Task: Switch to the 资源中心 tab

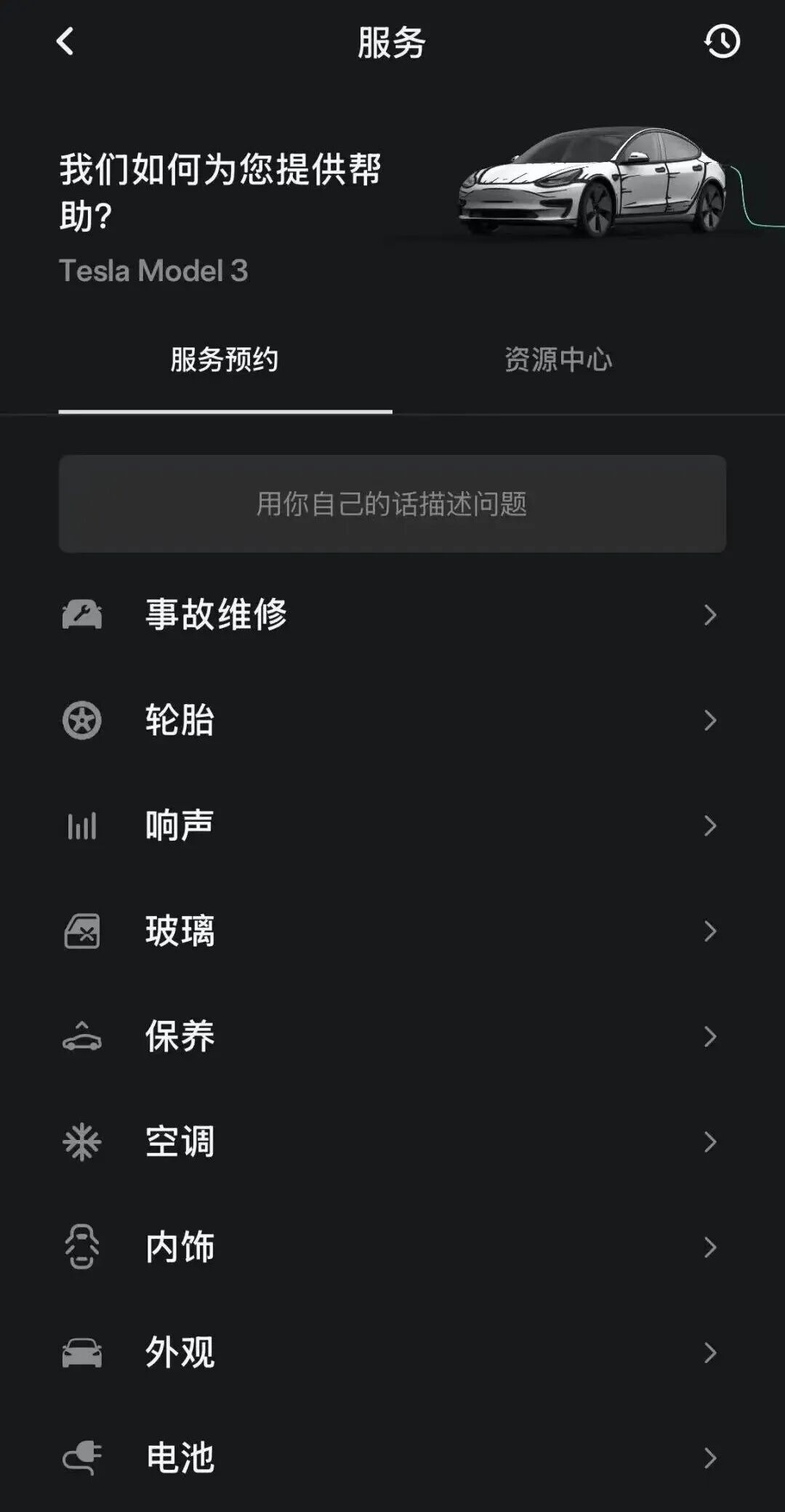Action: (558, 360)
